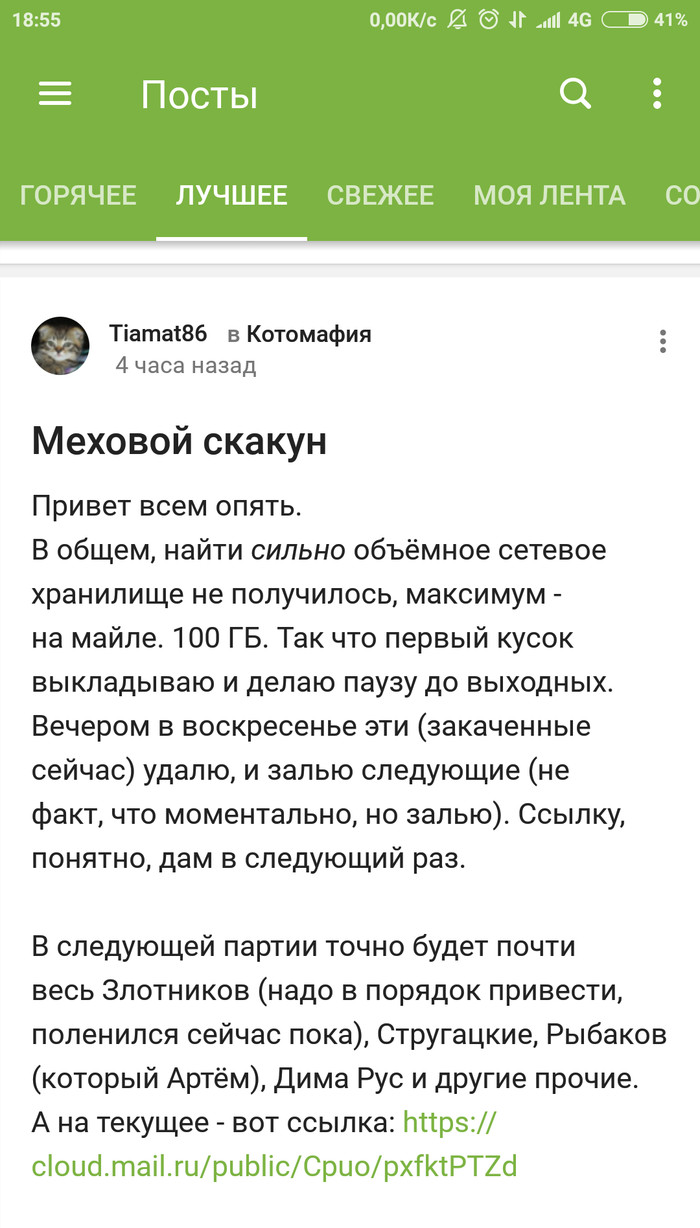Switch to the Горячее tab

pyautogui.click(x=78, y=196)
